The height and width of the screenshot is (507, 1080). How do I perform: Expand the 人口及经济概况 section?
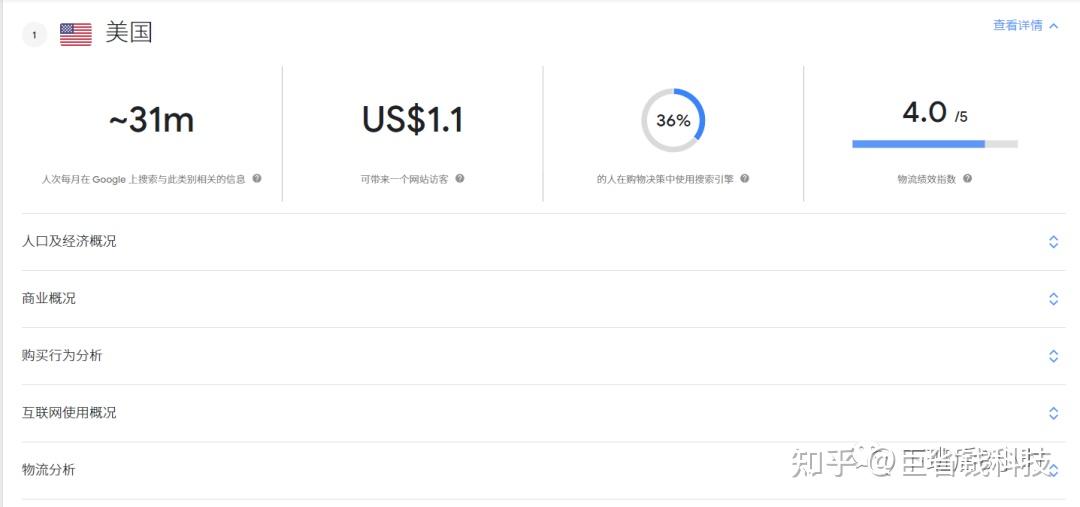click(x=1053, y=241)
